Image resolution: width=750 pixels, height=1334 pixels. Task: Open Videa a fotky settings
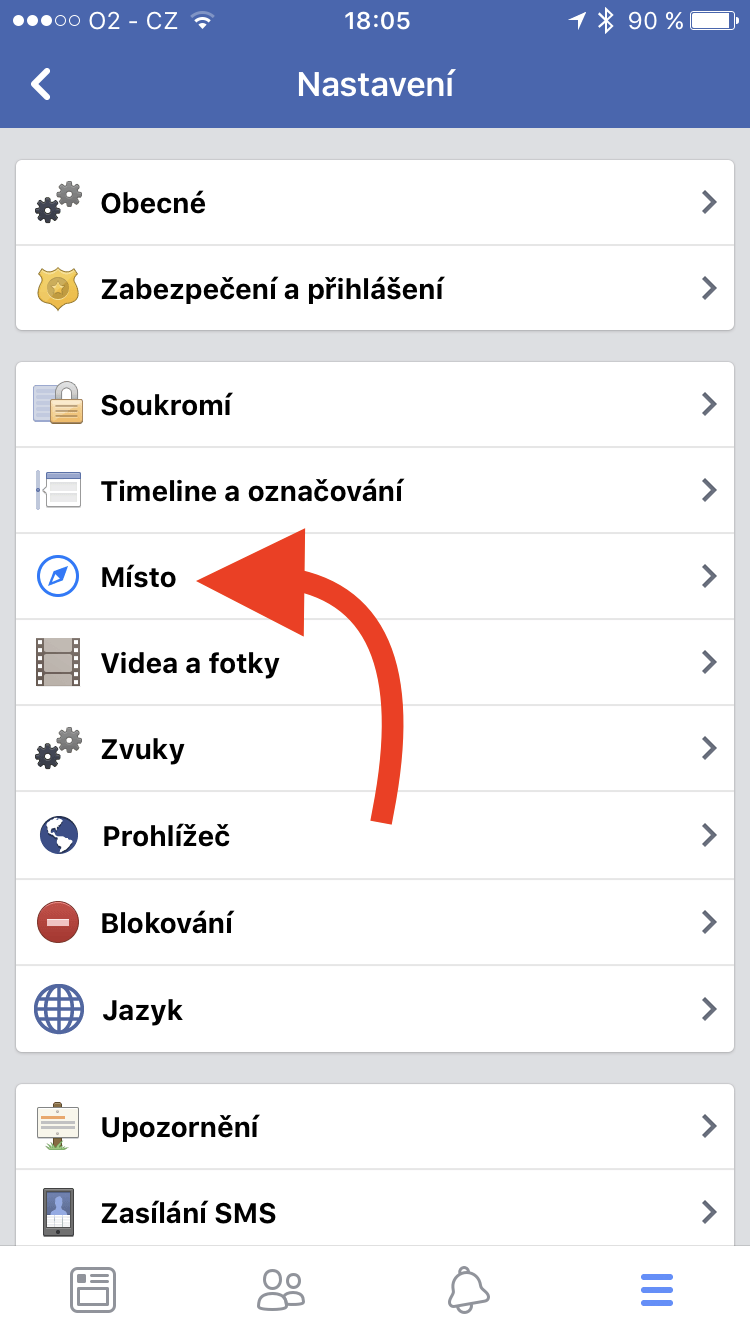tap(375, 663)
